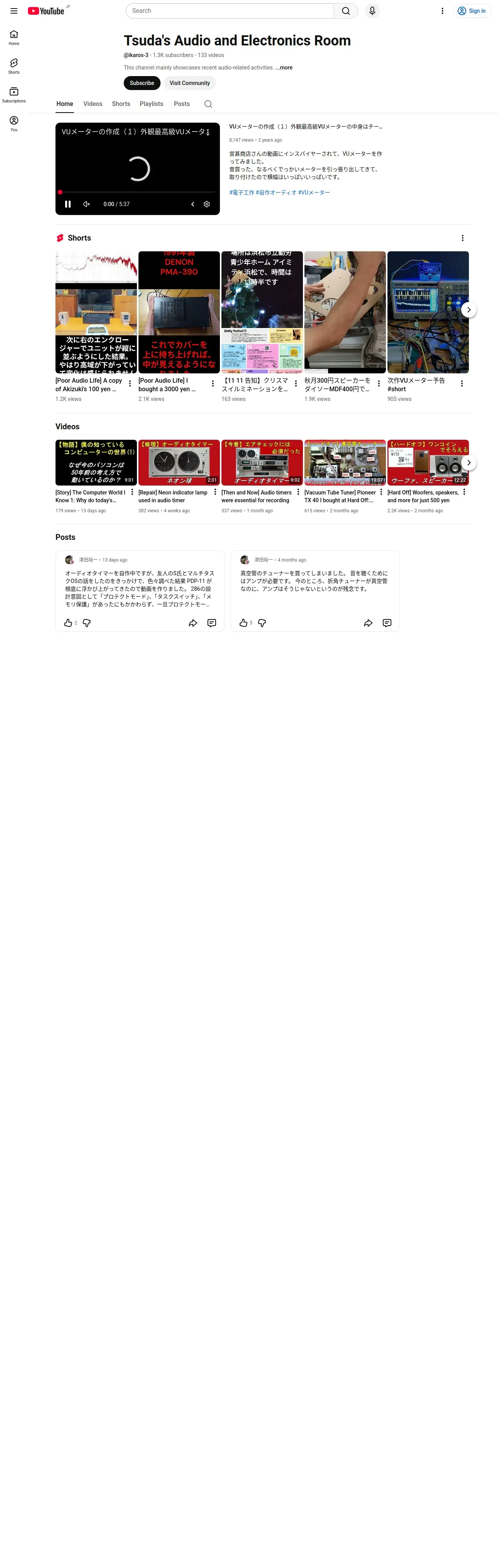This screenshot has height=1568, width=498.
Task: Switch to the Playlists tab
Action: [151, 104]
